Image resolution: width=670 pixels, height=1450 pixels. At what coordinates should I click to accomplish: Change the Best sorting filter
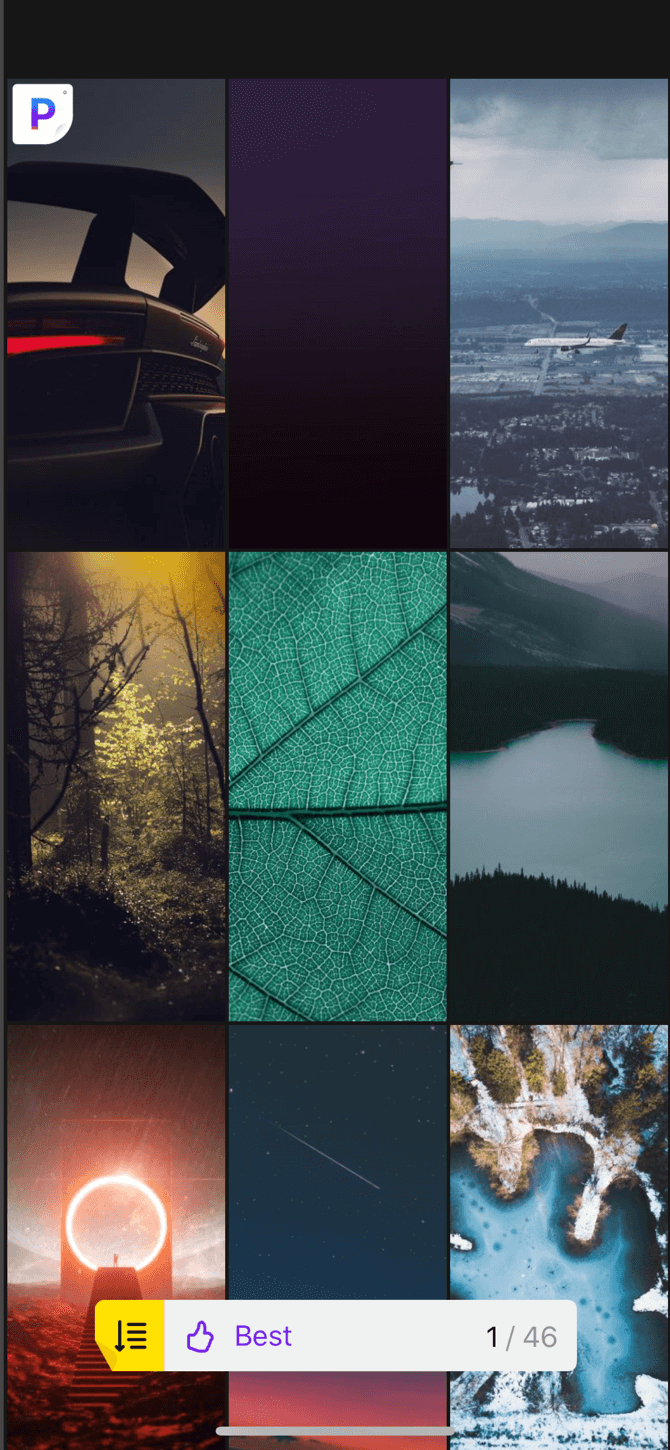(240, 1336)
